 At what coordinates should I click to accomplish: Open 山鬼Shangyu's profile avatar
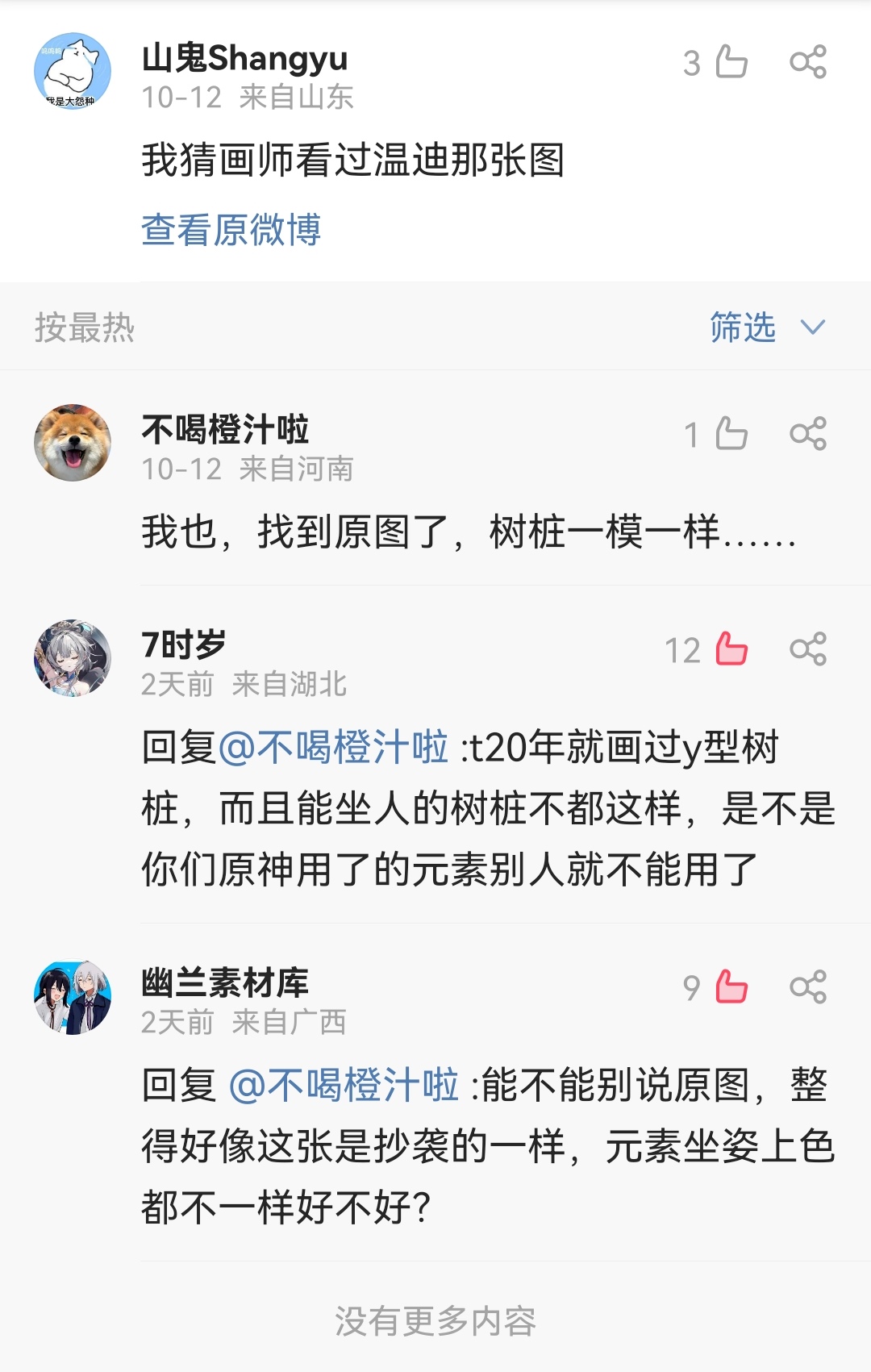pyautogui.click(x=73, y=71)
